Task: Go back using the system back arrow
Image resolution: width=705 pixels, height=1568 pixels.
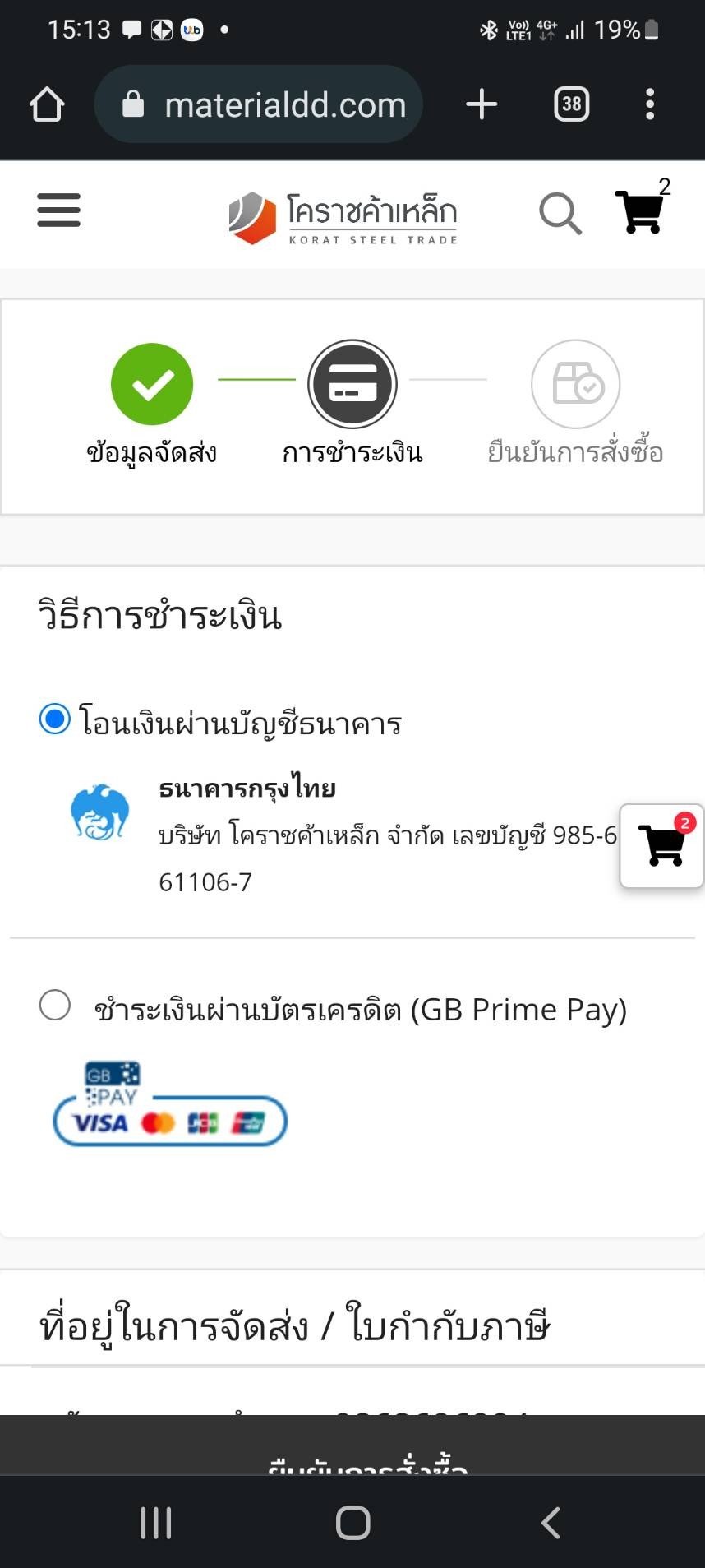Action: tap(551, 1523)
